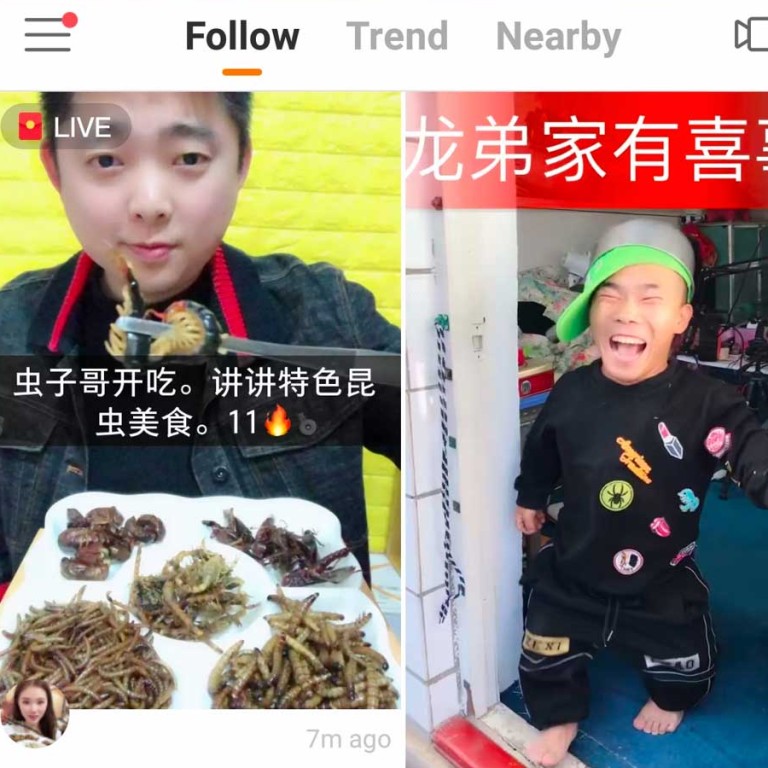Open the profile avatar below the live tile

[x=33, y=712]
